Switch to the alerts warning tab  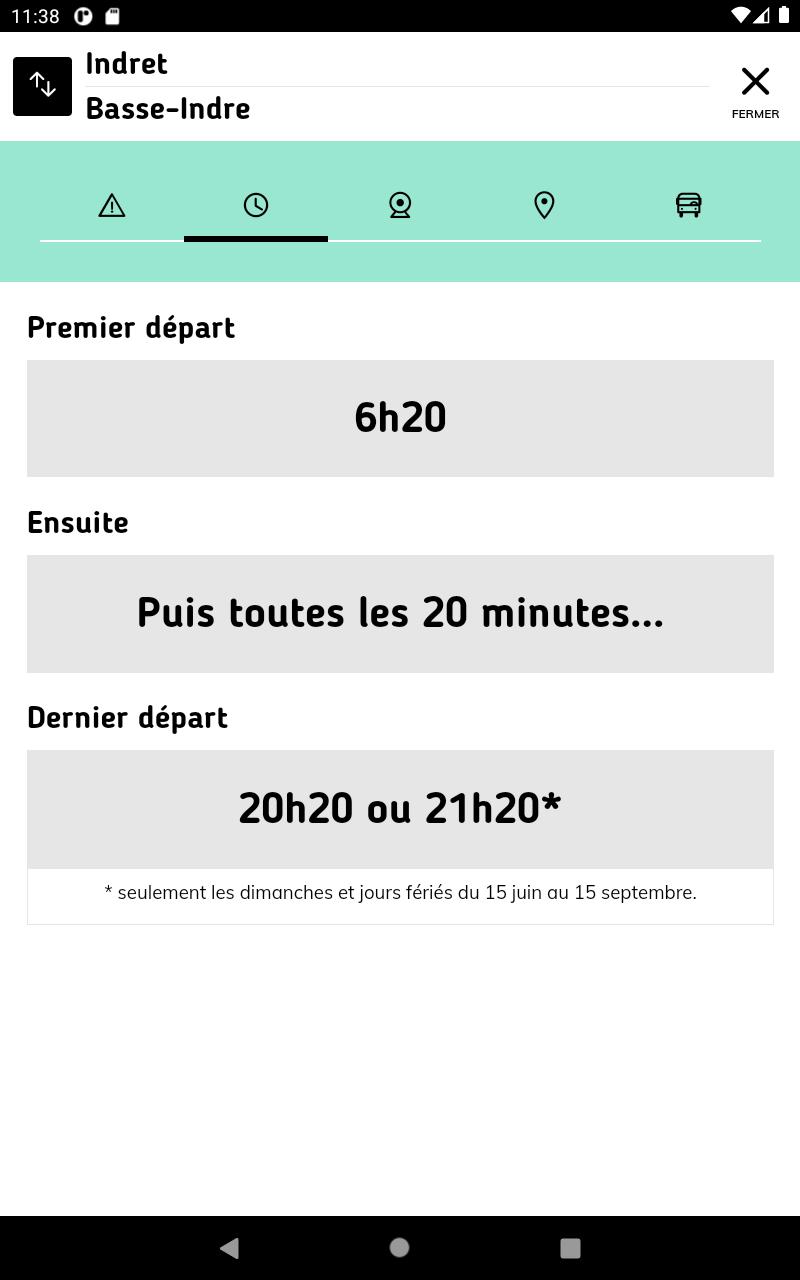tap(112, 205)
